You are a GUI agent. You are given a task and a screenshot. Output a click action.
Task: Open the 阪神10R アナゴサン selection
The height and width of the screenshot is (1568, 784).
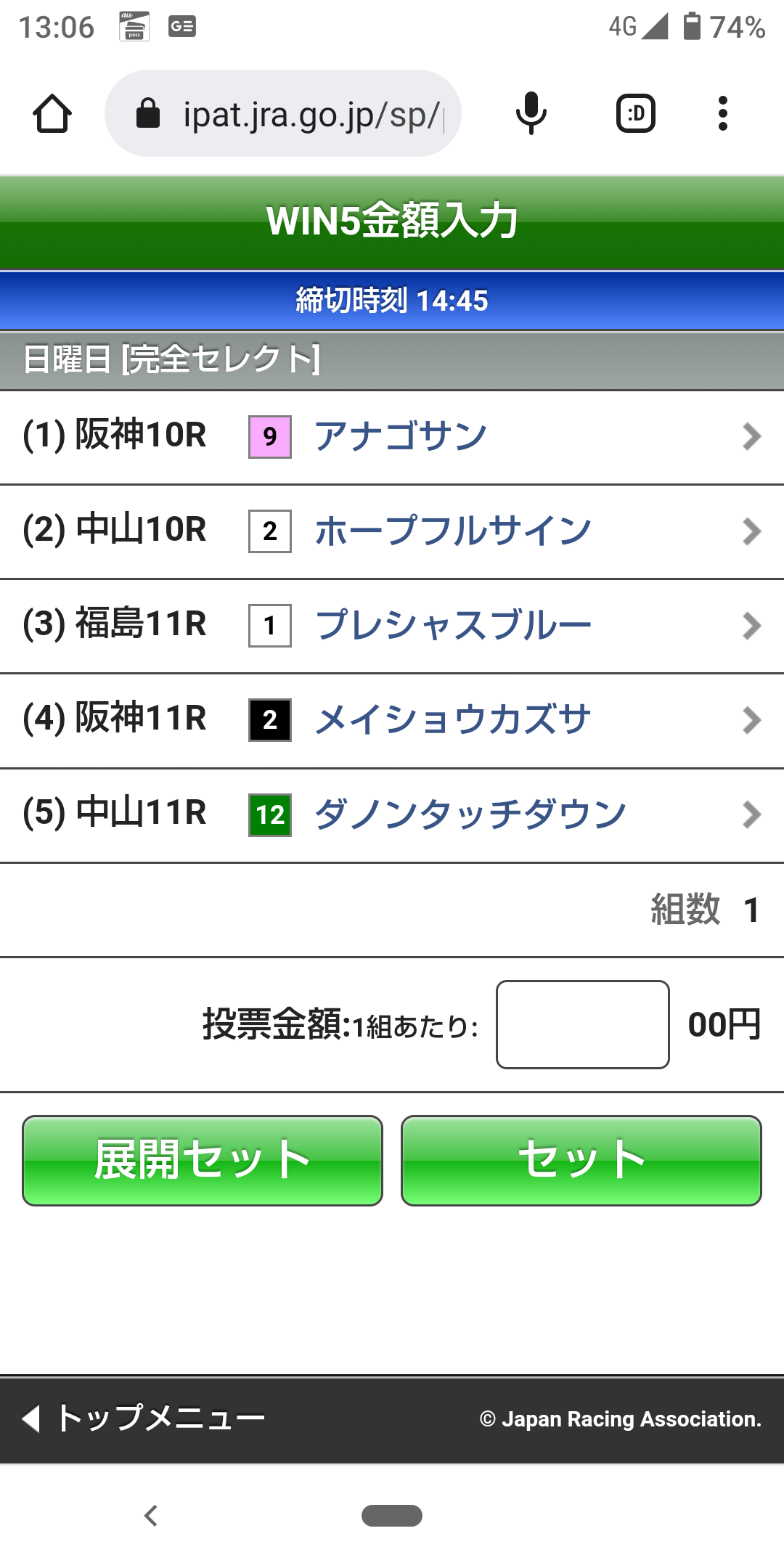[392, 437]
